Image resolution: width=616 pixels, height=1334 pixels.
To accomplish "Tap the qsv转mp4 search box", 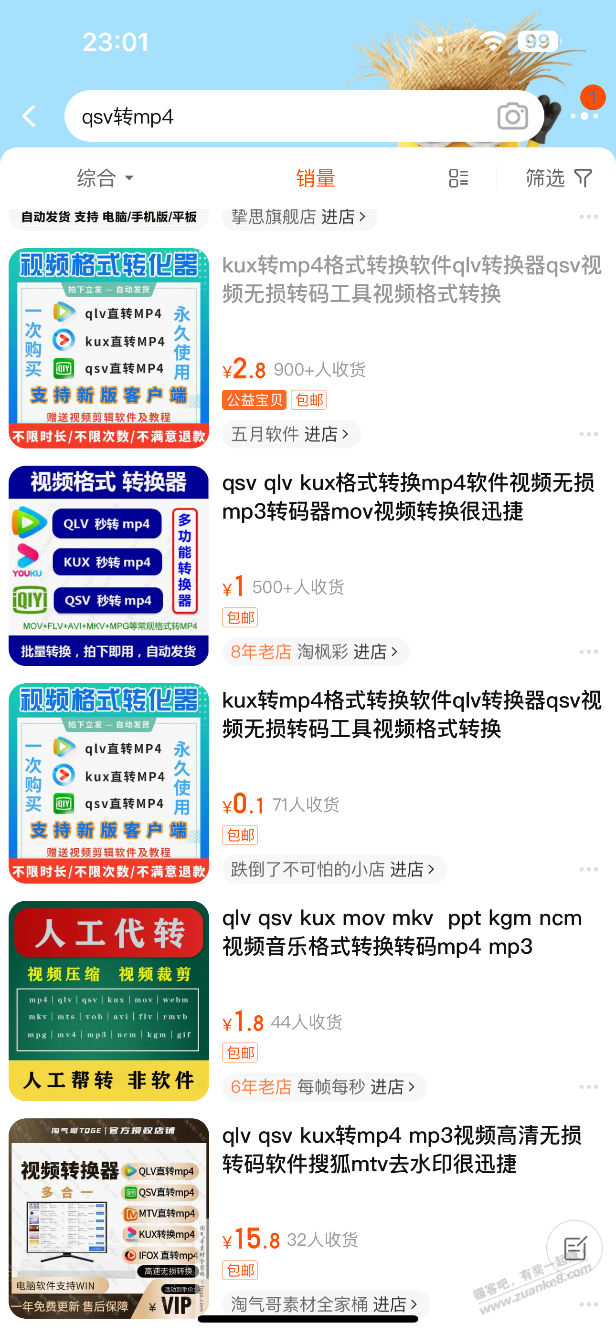I will coord(280,117).
